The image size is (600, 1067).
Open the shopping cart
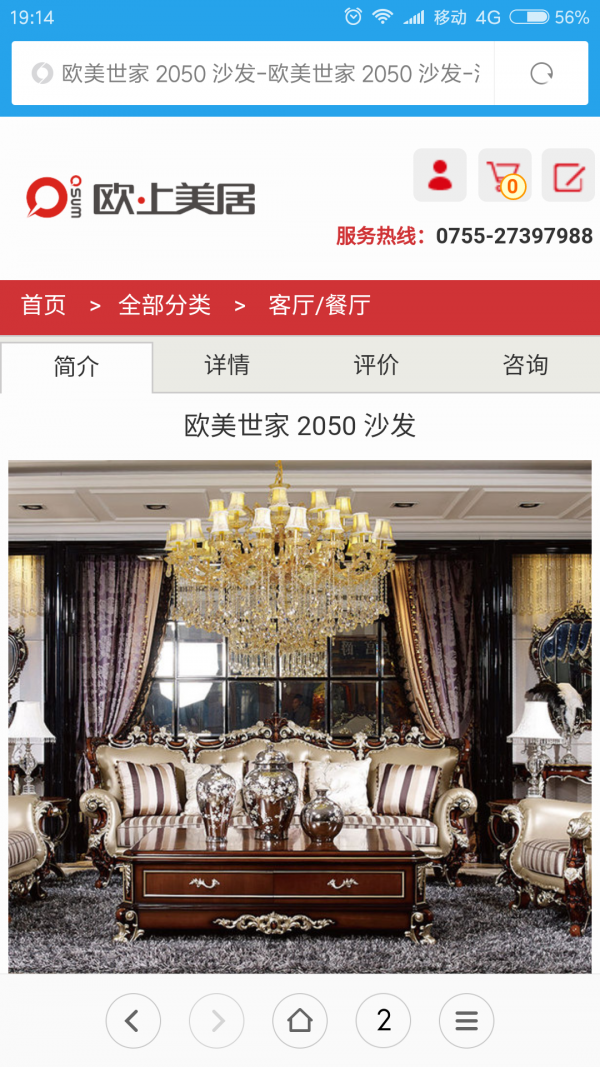coord(504,176)
